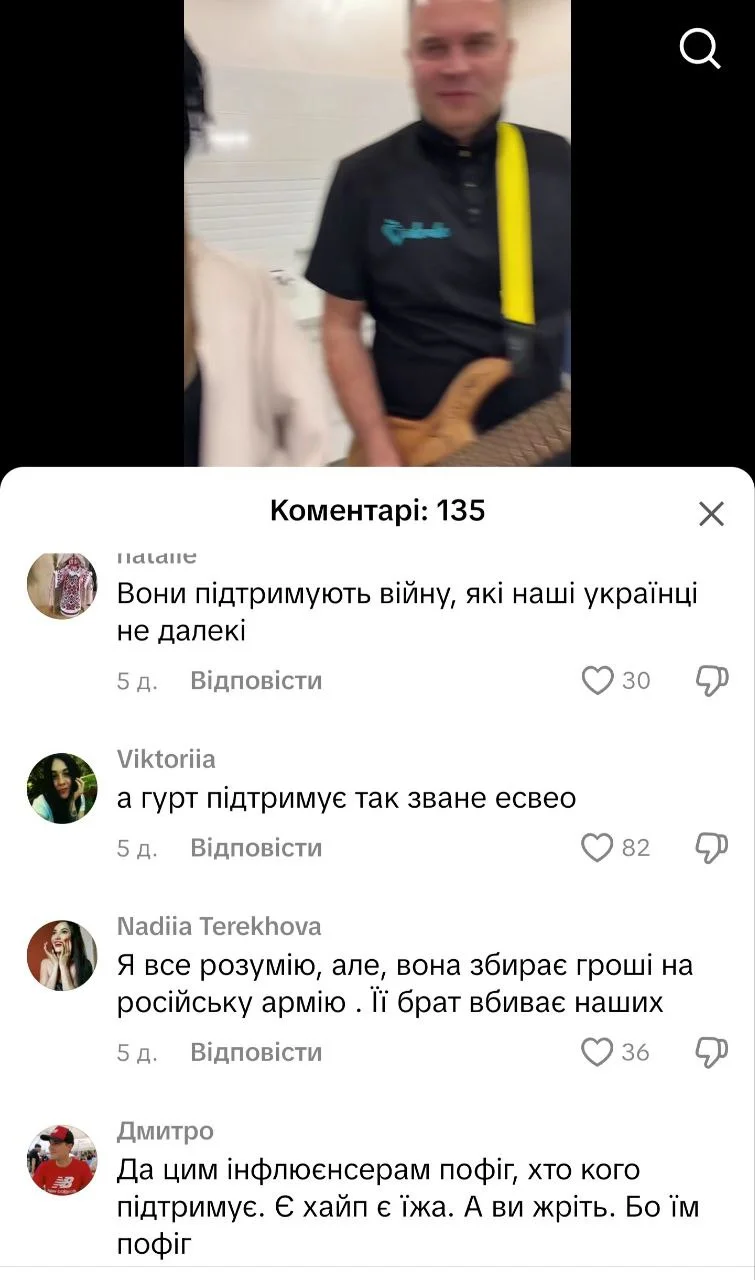Open Nadiia Terekhova's profile picture
The height and width of the screenshot is (1280, 755).
[x=62, y=955]
